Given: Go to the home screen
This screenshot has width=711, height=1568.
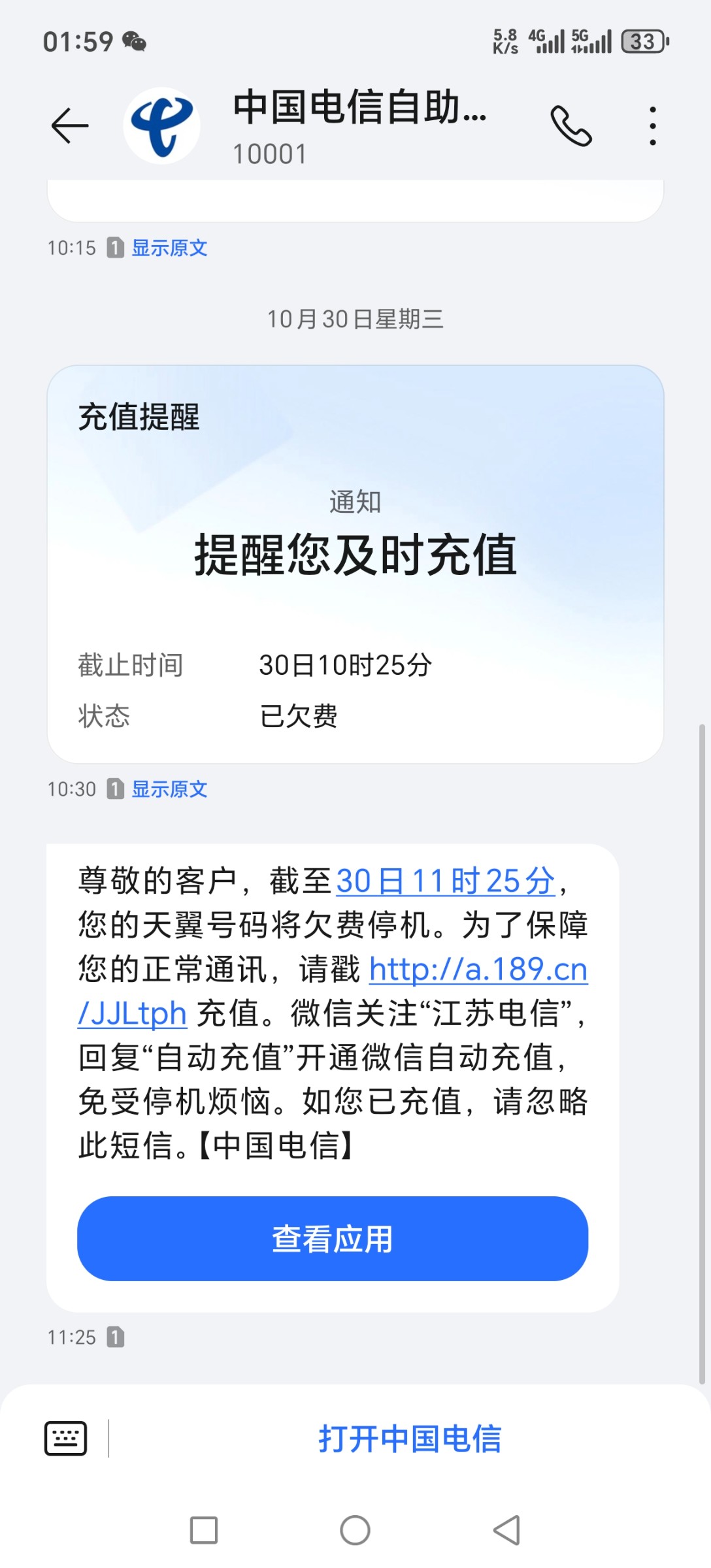Looking at the screenshot, I should (355, 1530).
